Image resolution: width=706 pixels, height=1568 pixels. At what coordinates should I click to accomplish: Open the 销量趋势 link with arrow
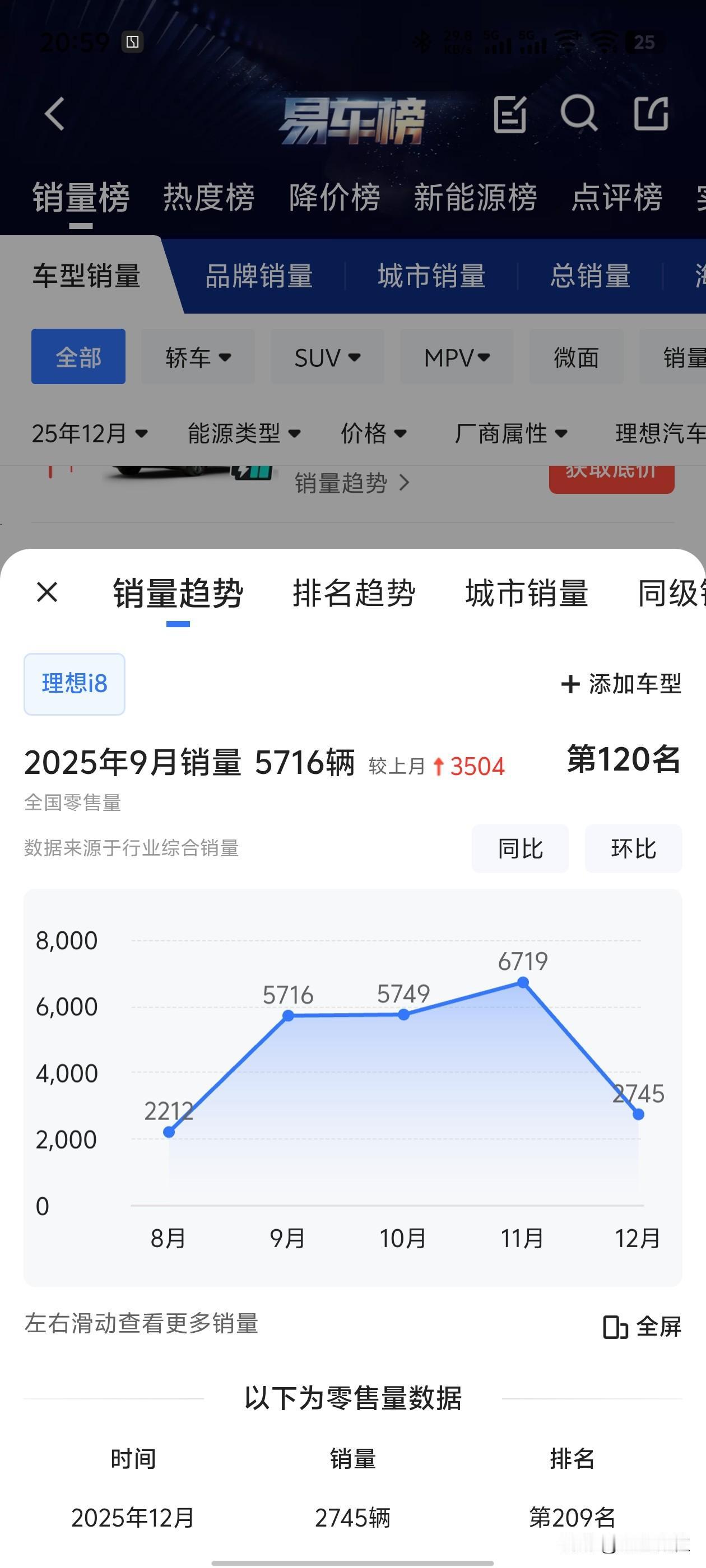pyautogui.click(x=350, y=483)
